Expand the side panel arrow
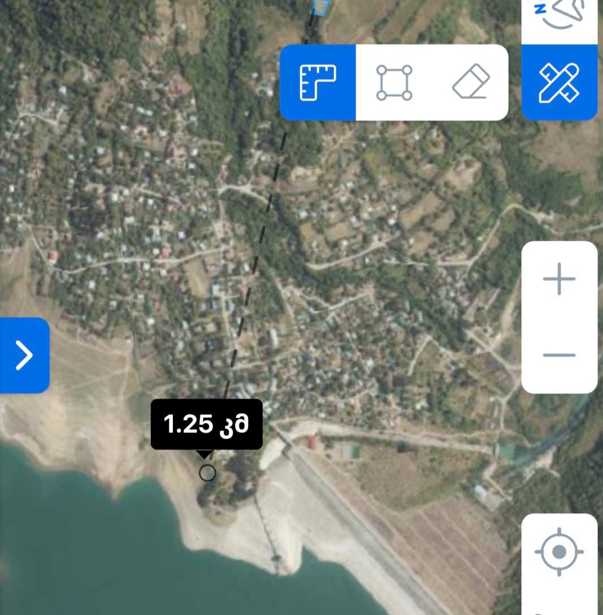Viewport: 603px width, 615px height. (x=24, y=355)
